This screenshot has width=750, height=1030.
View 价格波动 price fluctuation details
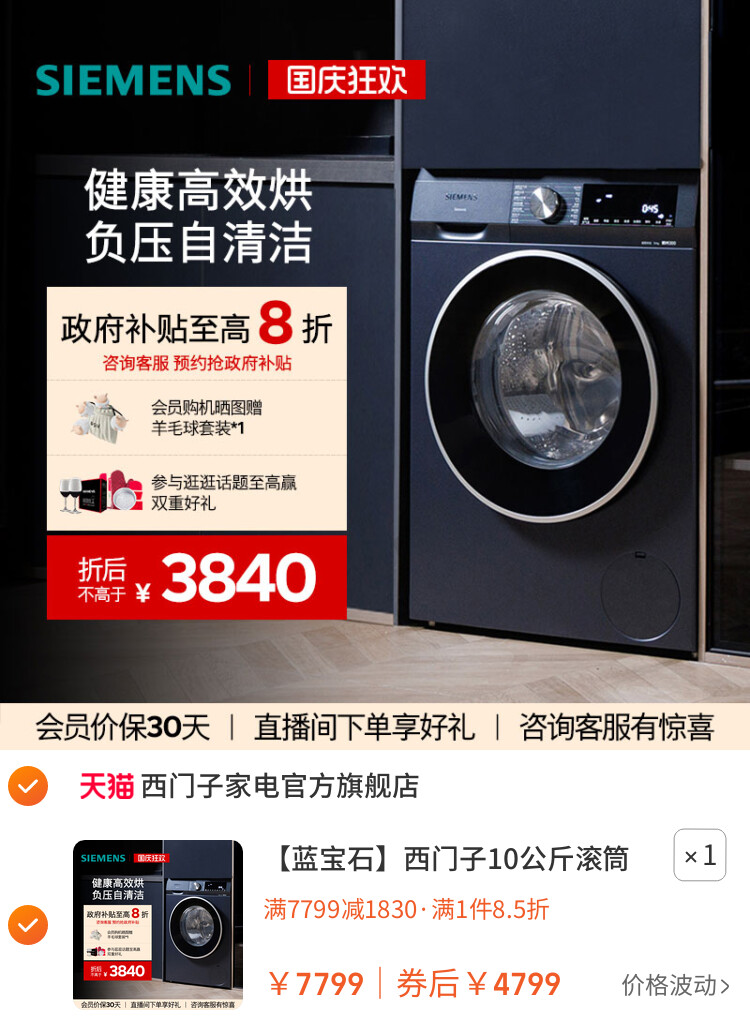pyautogui.click(x=675, y=985)
